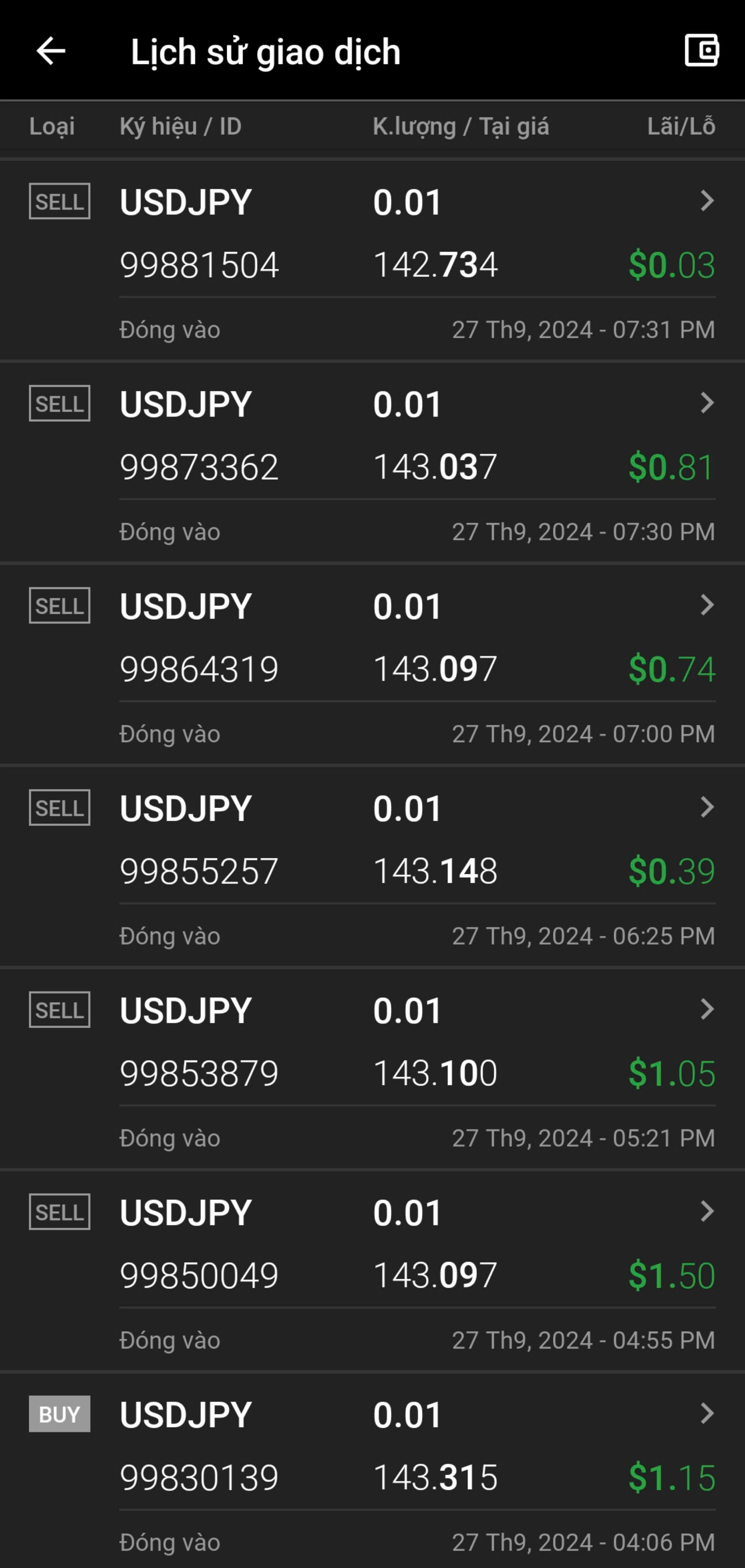Viewport: 745px width, 1568px height.
Task: Open the wallet icon in the header
Action: (702, 51)
